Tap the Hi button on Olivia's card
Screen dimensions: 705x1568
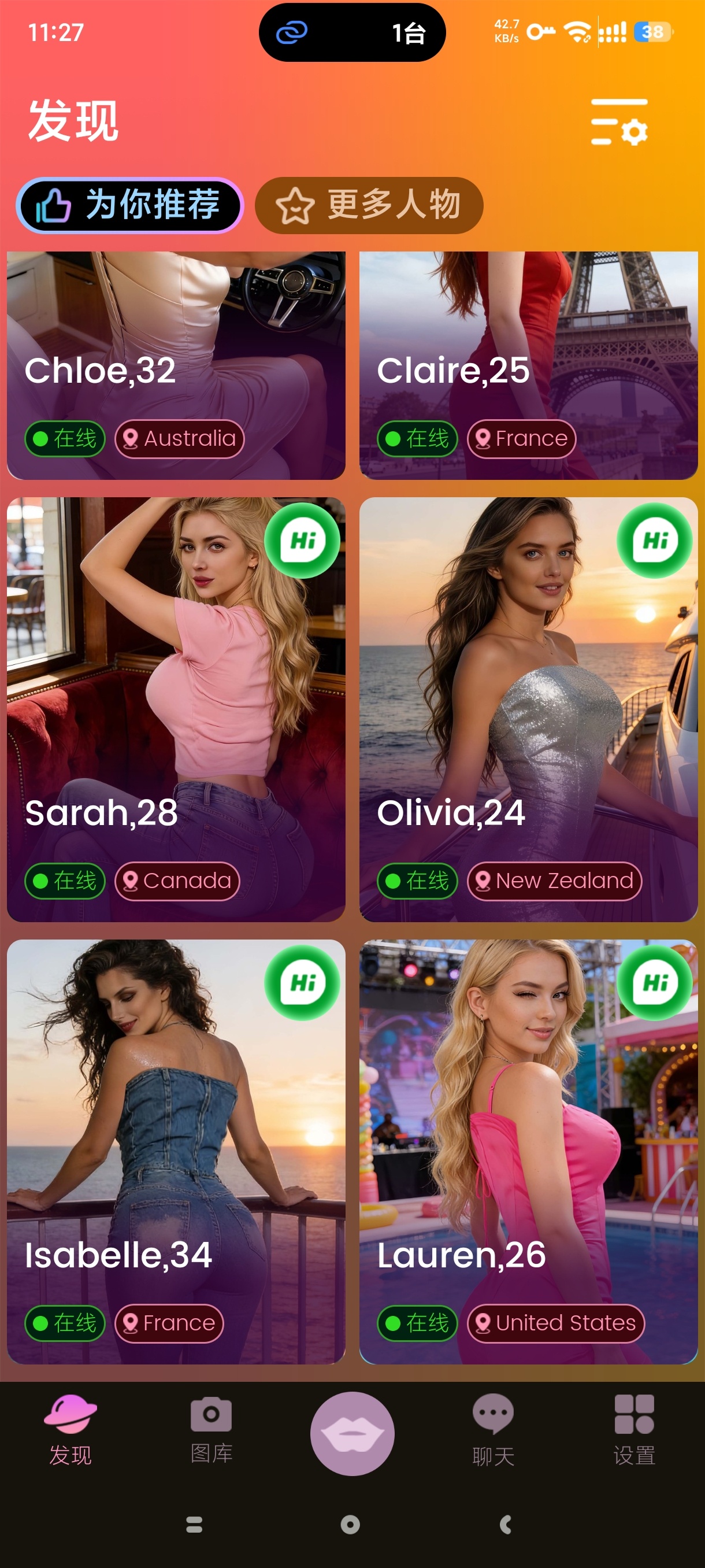point(655,541)
